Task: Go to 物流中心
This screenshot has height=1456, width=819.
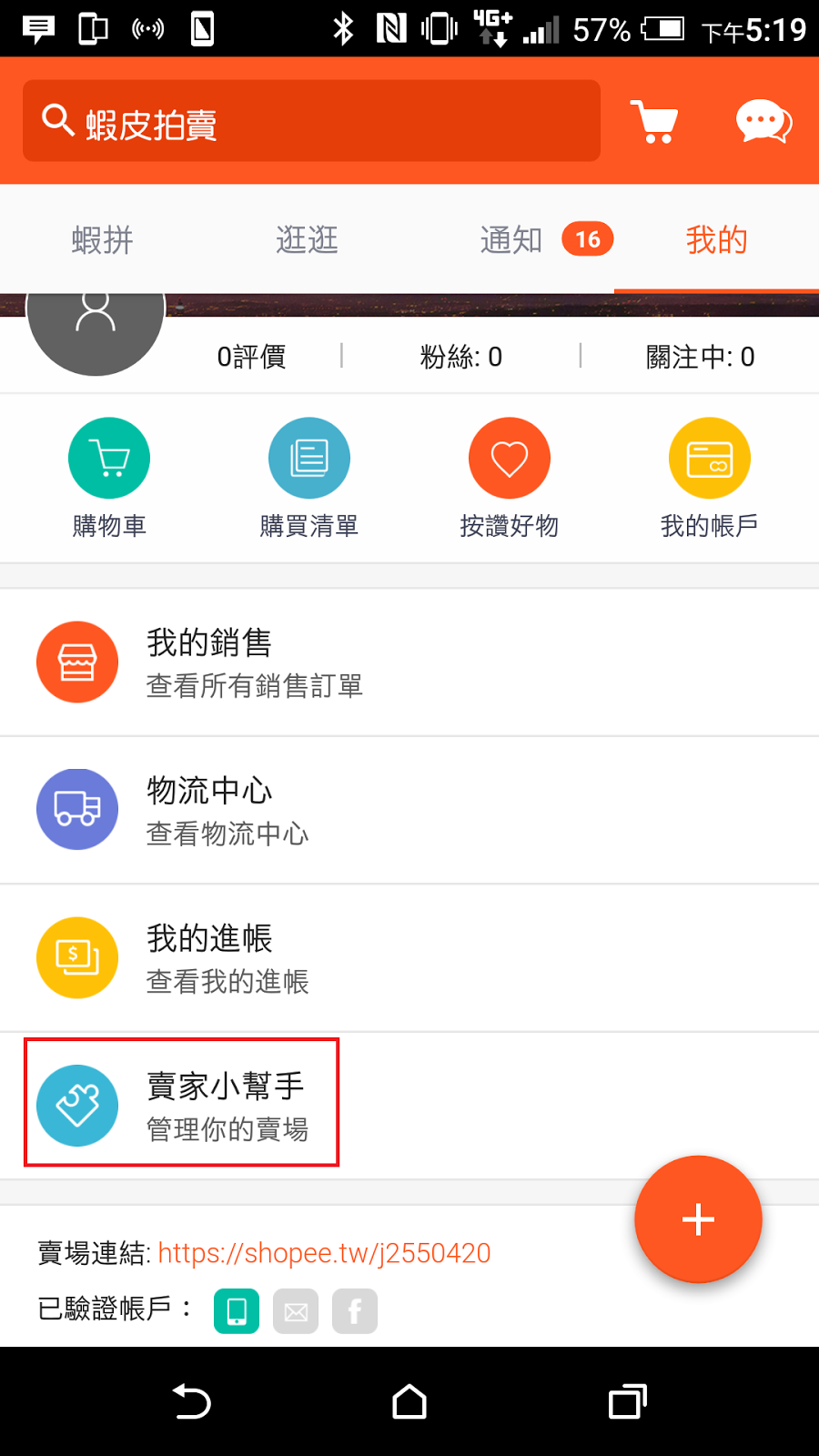Action: (x=409, y=810)
